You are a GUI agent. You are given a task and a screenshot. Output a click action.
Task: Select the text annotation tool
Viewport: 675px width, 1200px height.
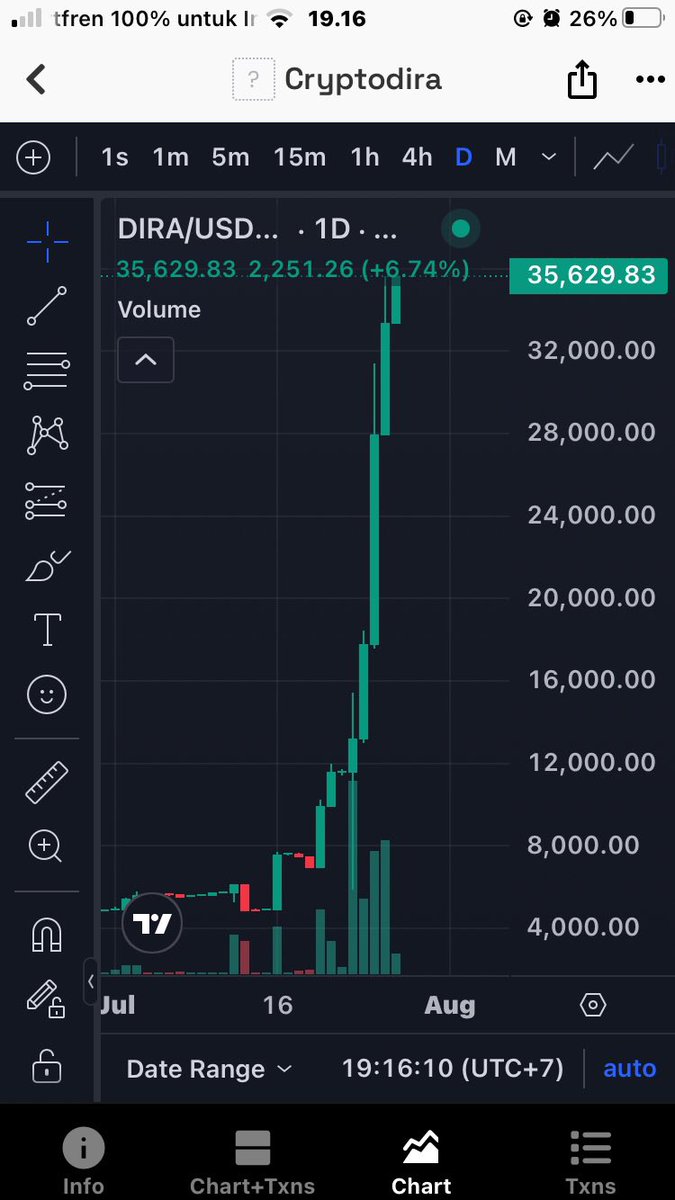tap(47, 630)
